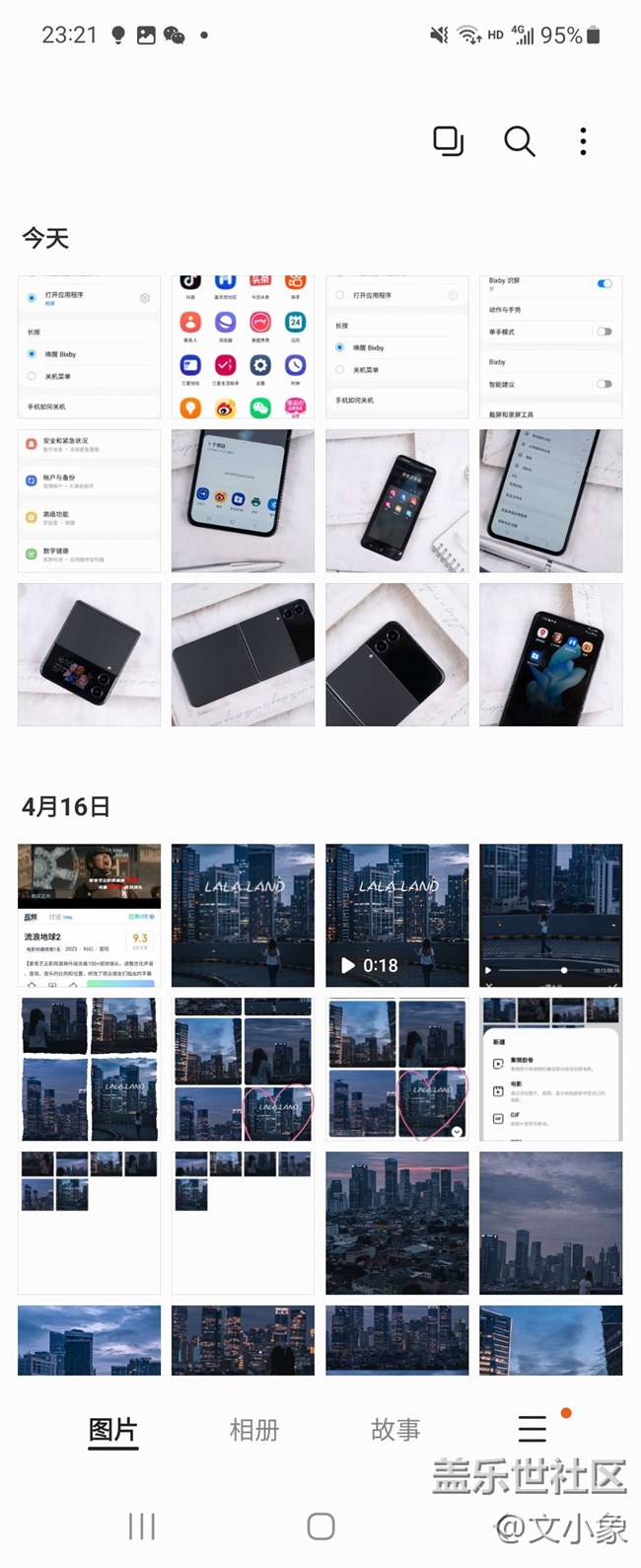
Task: Go to the home screen
Action: click(320, 1527)
